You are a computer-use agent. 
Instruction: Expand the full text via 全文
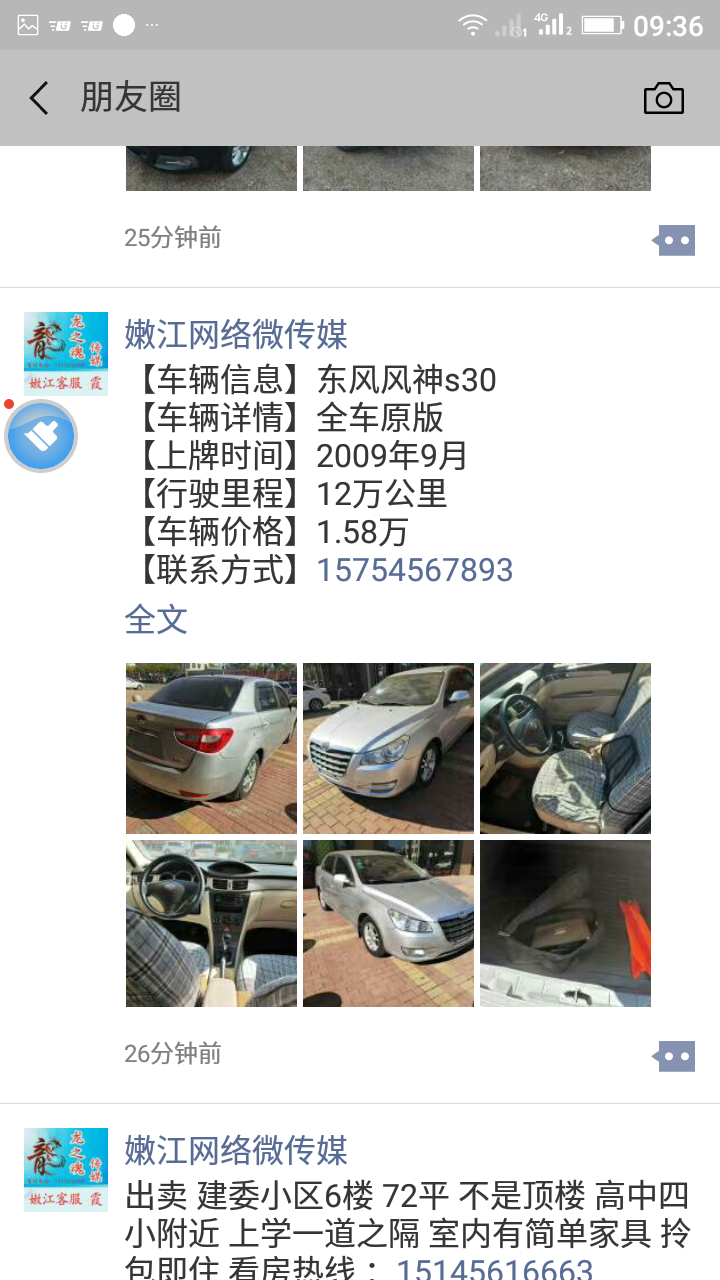[x=156, y=619]
